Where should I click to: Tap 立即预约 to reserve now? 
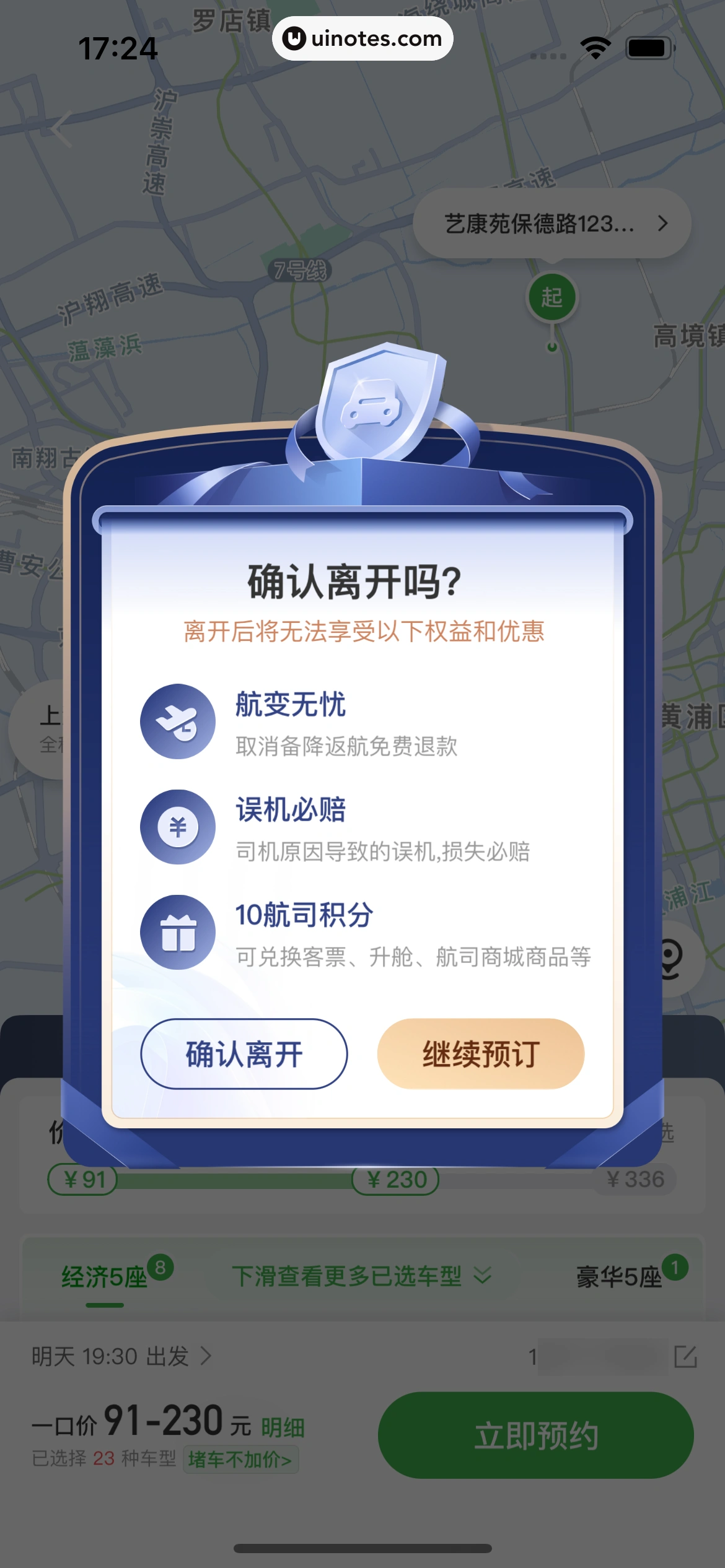click(537, 1435)
